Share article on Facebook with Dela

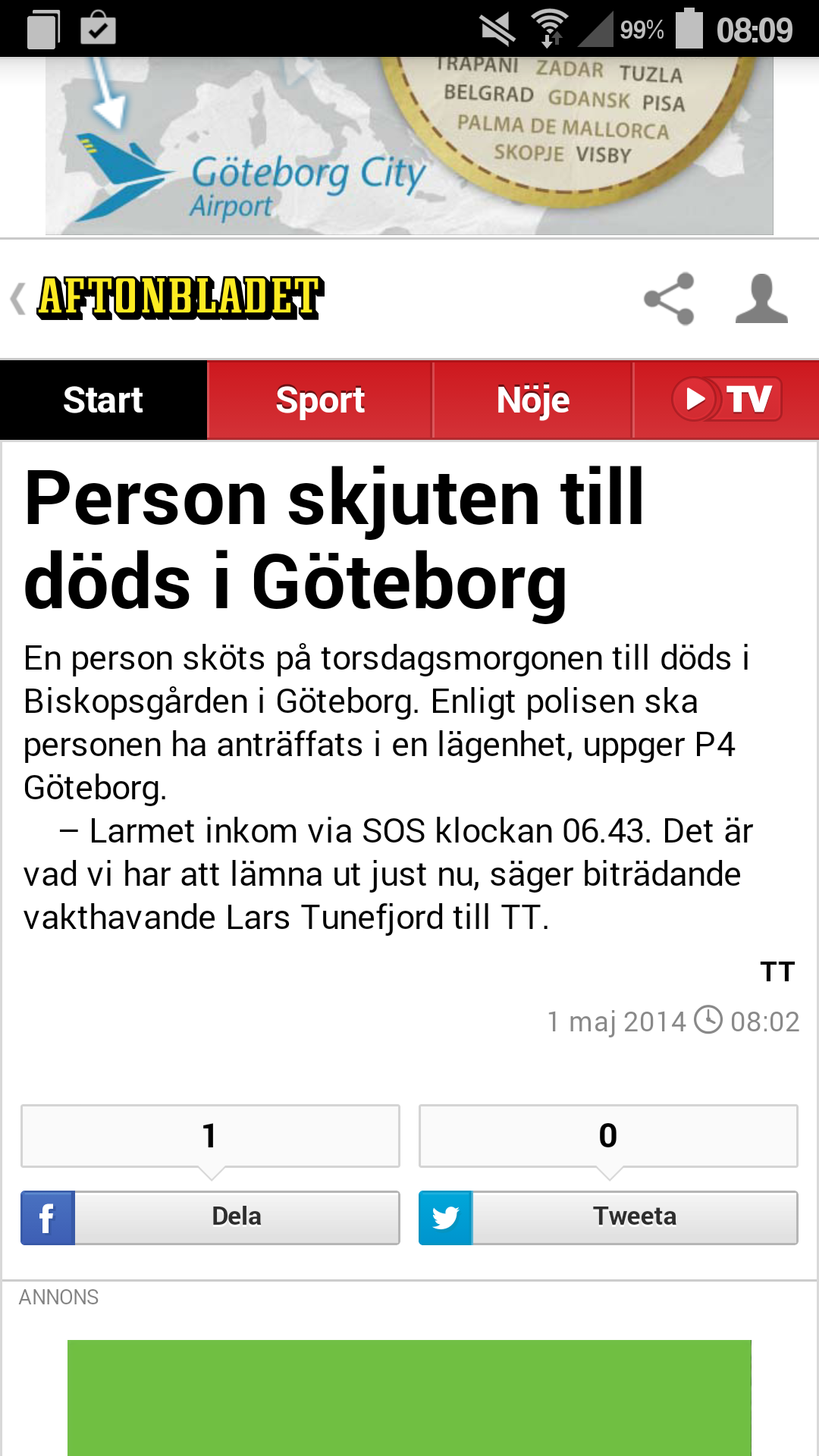(x=210, y=1217)
